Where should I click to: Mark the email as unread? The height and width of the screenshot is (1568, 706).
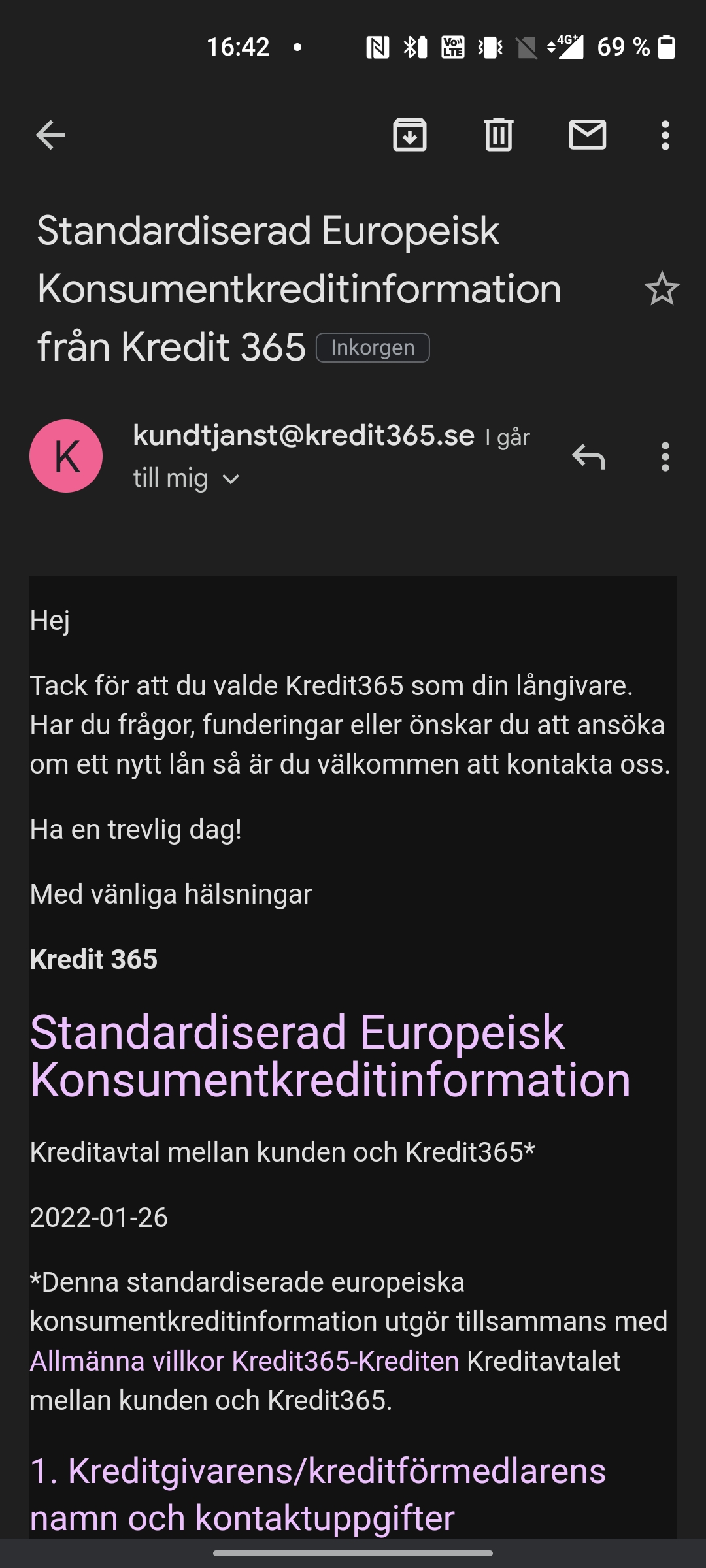[x=588, y=135]
